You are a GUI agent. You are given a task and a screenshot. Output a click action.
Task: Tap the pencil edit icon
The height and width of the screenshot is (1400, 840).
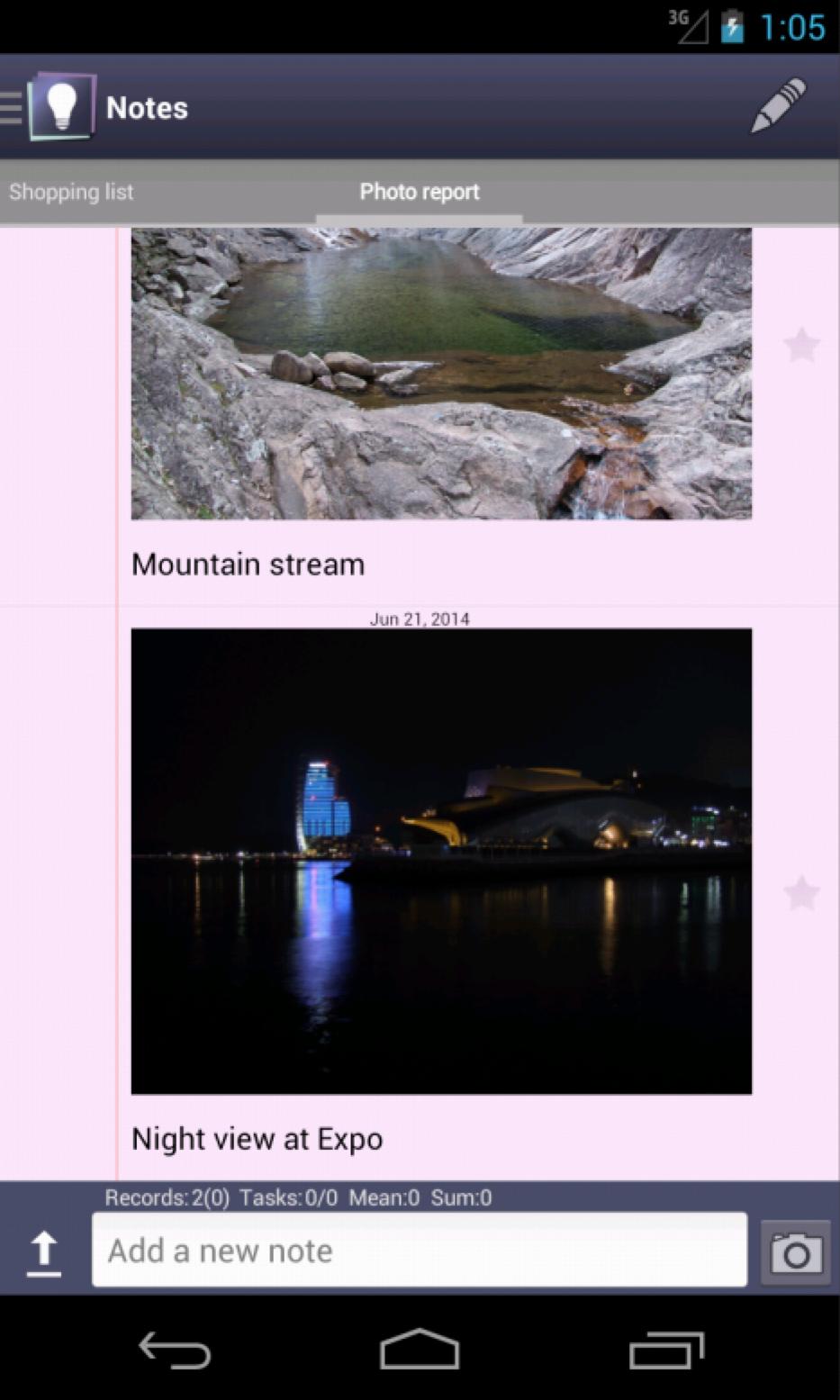click(x=778, y=106)
